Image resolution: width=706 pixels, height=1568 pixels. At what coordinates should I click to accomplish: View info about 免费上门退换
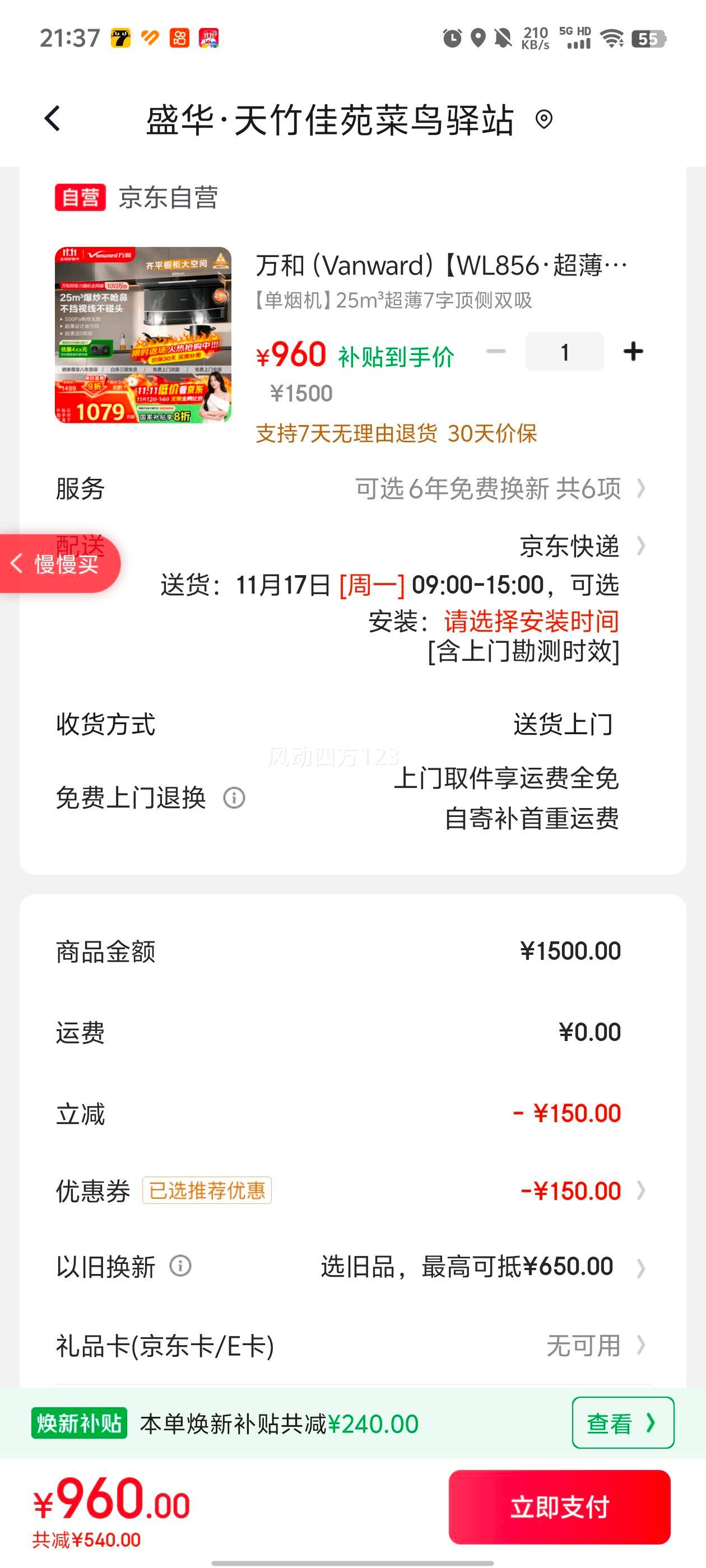tap(235, 797)
